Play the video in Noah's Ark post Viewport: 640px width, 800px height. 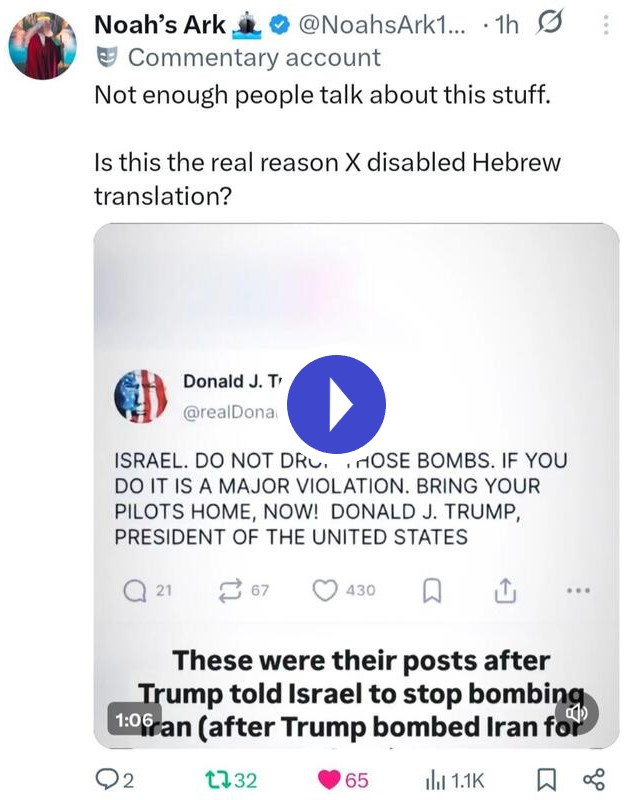337,404
